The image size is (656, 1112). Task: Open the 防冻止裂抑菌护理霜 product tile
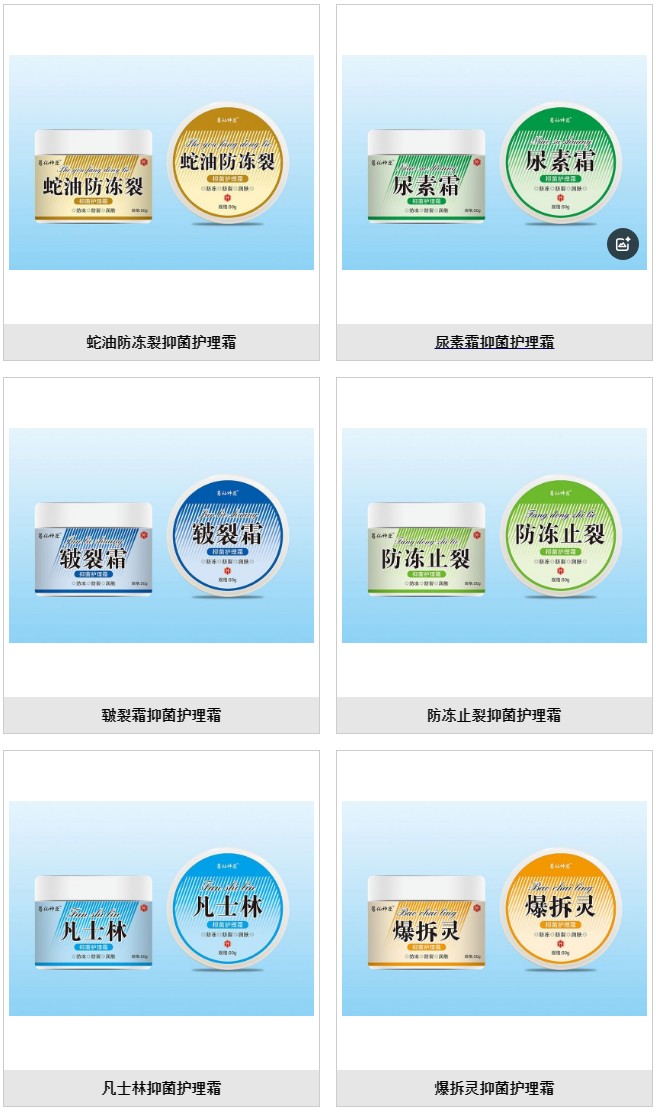point(494,536)
